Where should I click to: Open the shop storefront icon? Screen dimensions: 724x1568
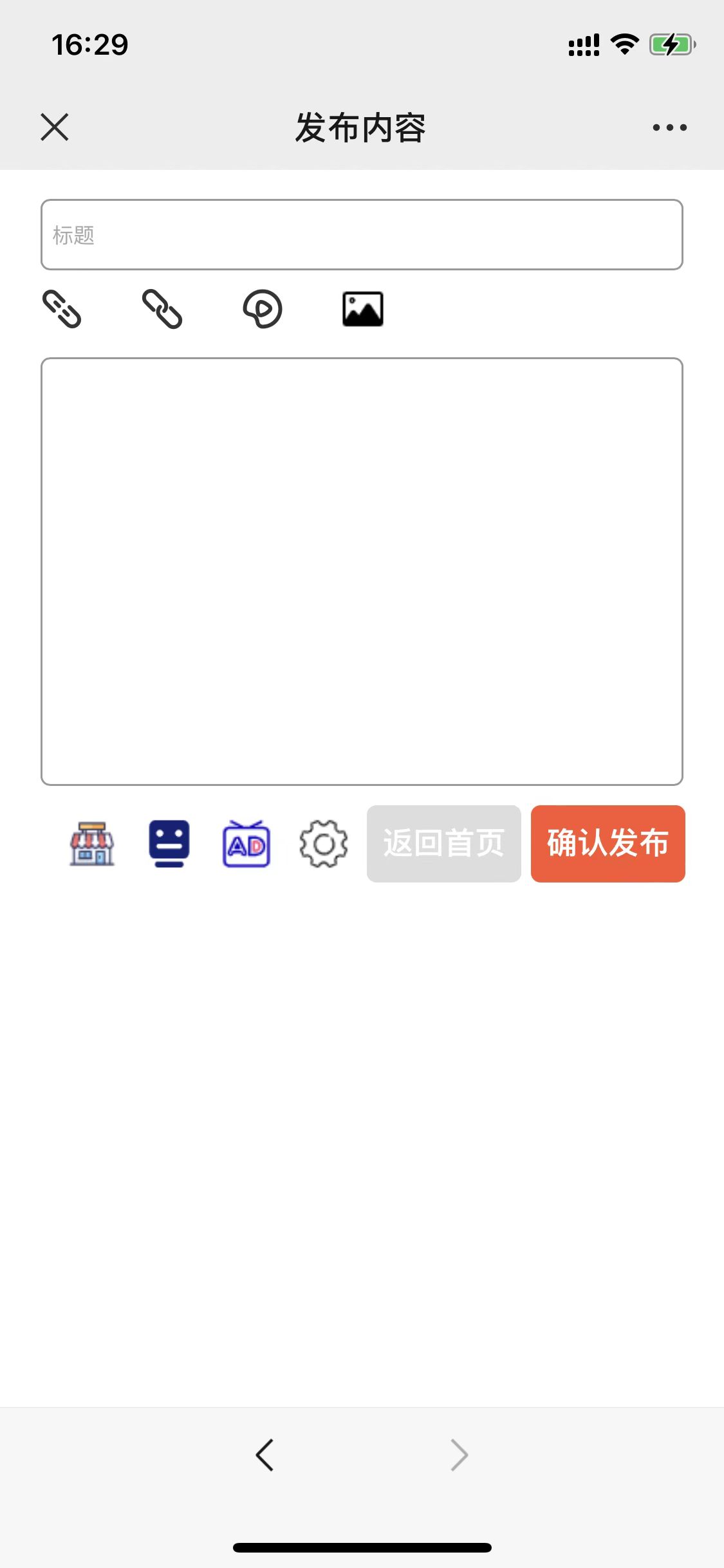tap(92, 845)
